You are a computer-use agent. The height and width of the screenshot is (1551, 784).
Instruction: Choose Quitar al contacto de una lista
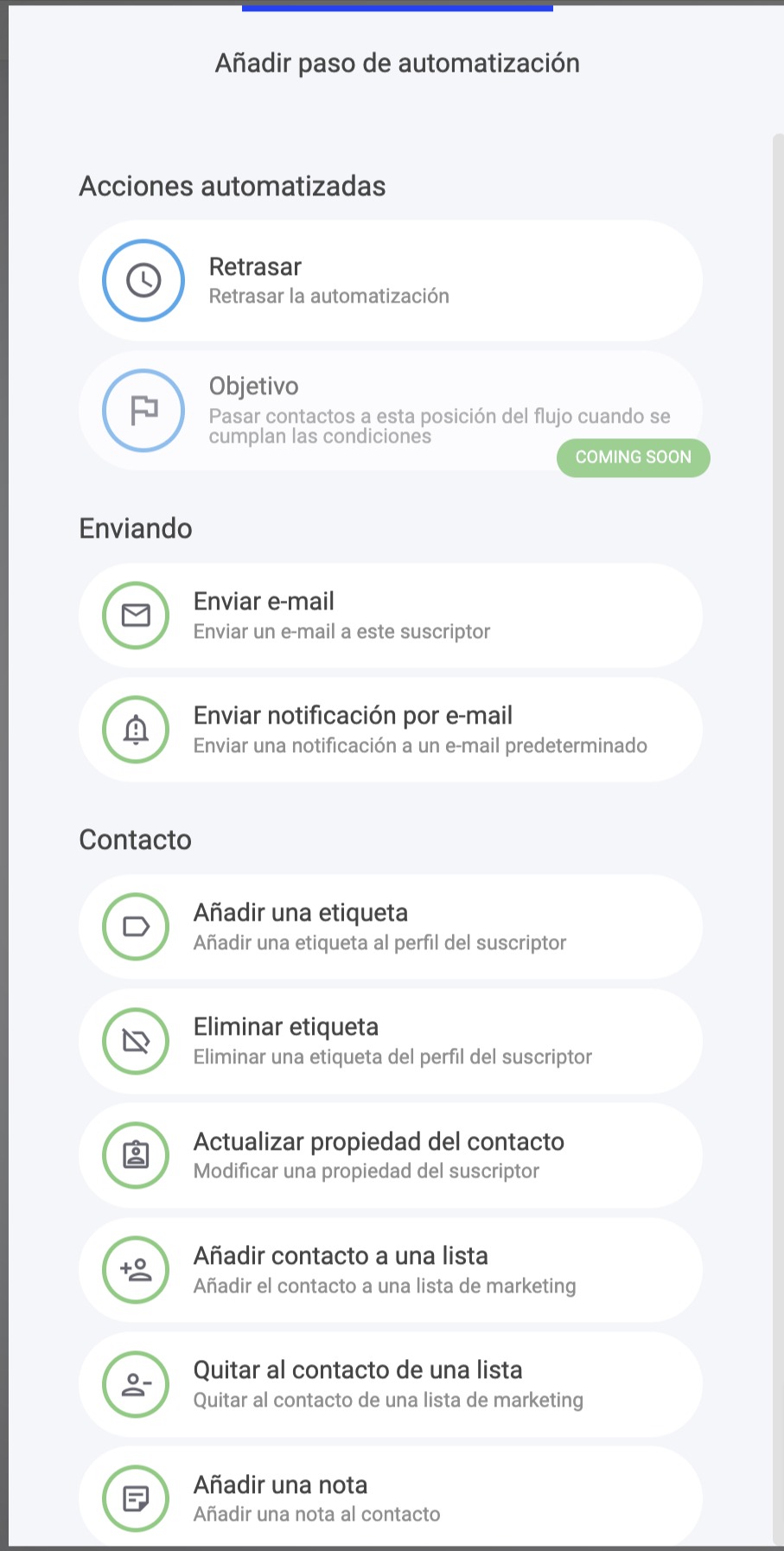pos(389,1383)
